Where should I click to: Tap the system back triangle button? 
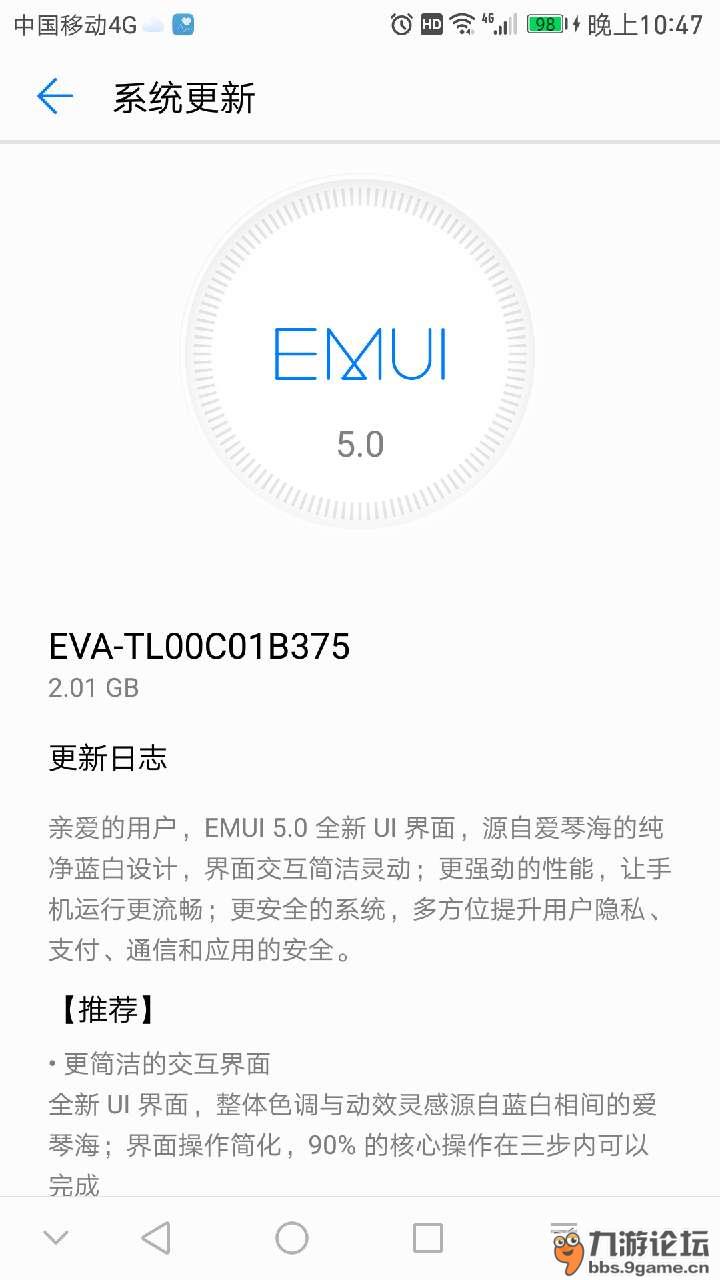coord(155,1238)
